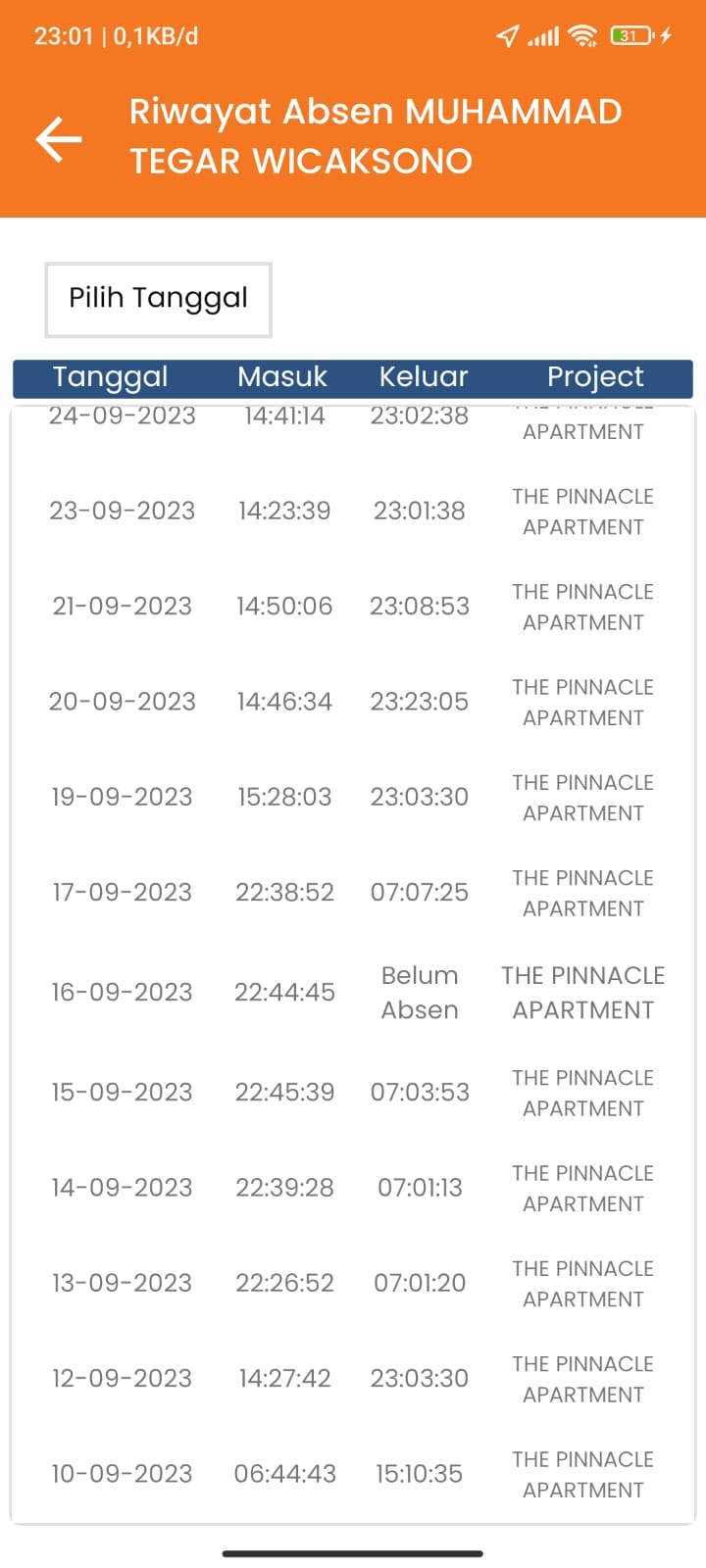Open the Pilih Tanggal date picker
Image resolution: width=706 pixels, height=1568 pixels.
point(158,299)
